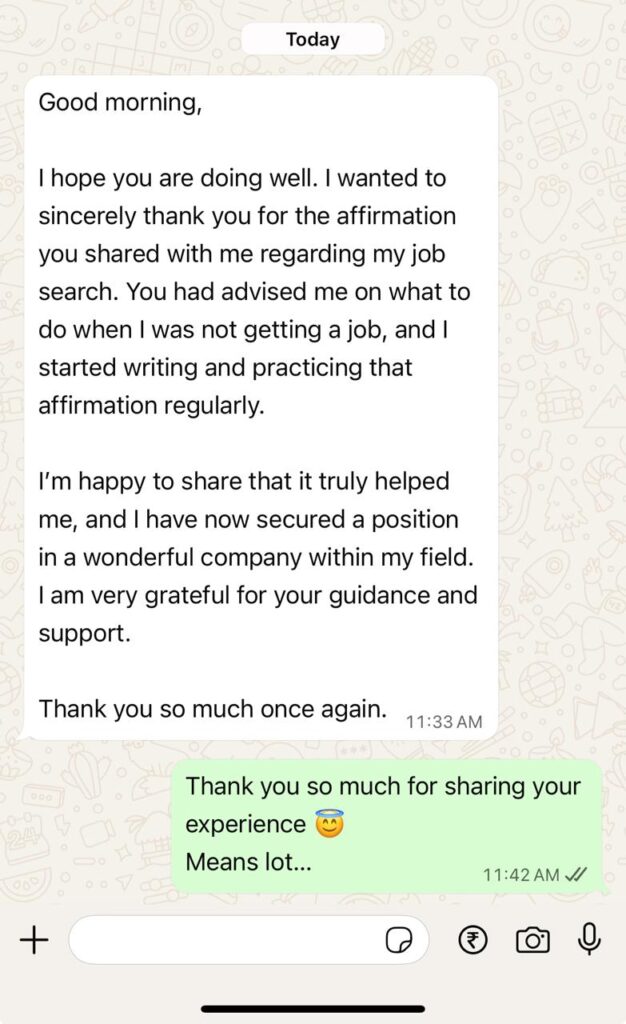Open the sticker picker icon

pos(400,940)
